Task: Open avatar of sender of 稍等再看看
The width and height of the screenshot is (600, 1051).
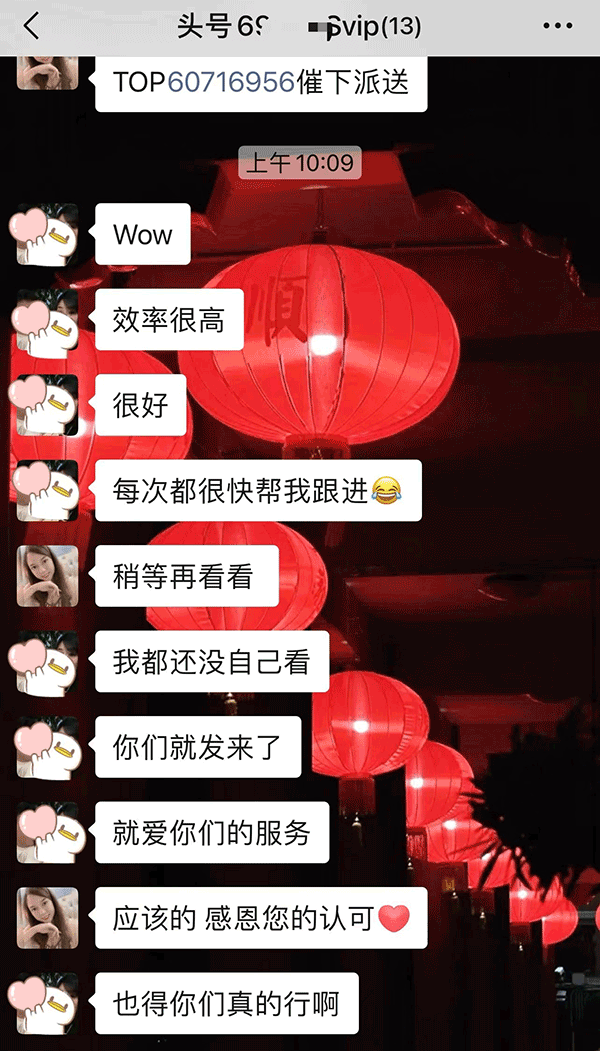Action: (47, 576)
